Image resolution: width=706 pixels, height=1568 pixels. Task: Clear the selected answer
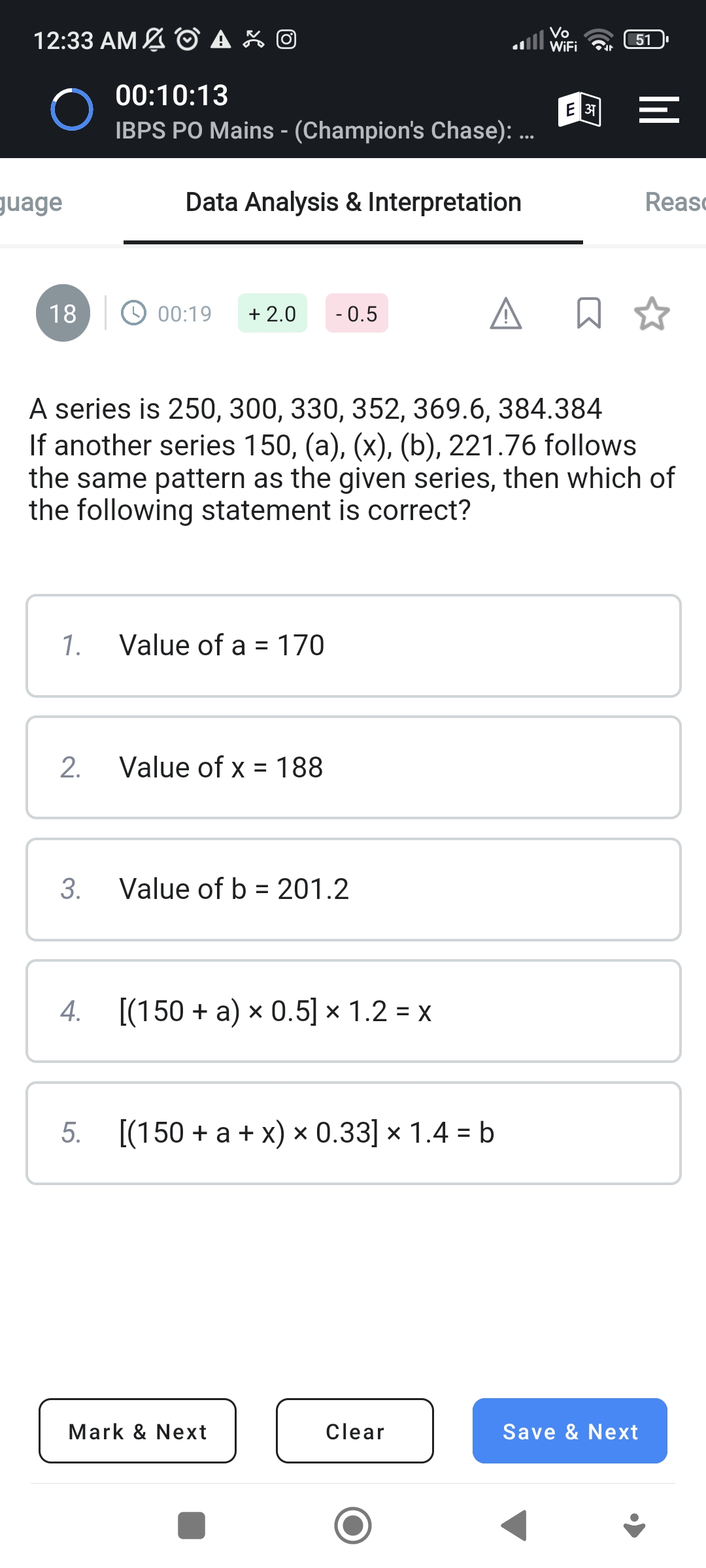coord(354,1431)
